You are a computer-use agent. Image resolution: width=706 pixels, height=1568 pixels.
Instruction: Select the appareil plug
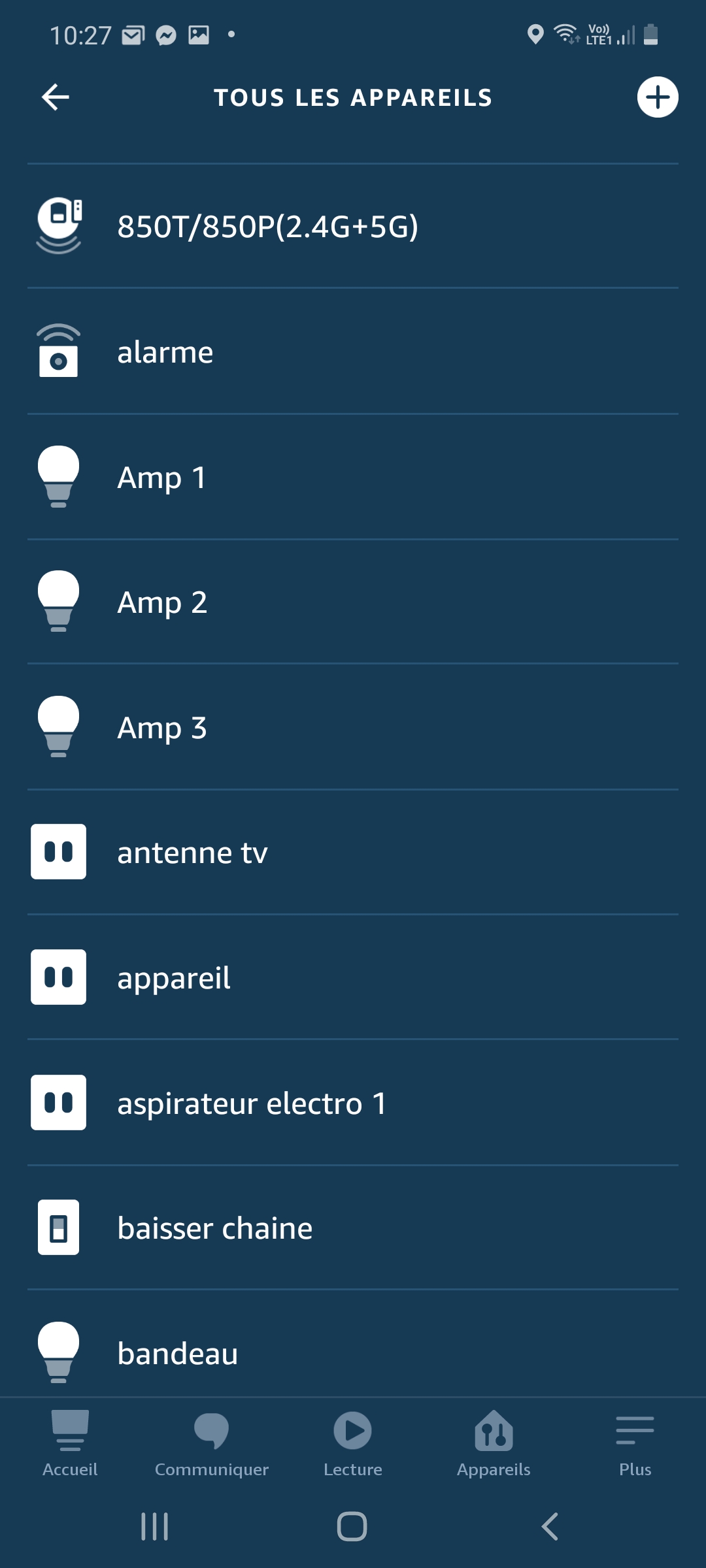point(353,977)
